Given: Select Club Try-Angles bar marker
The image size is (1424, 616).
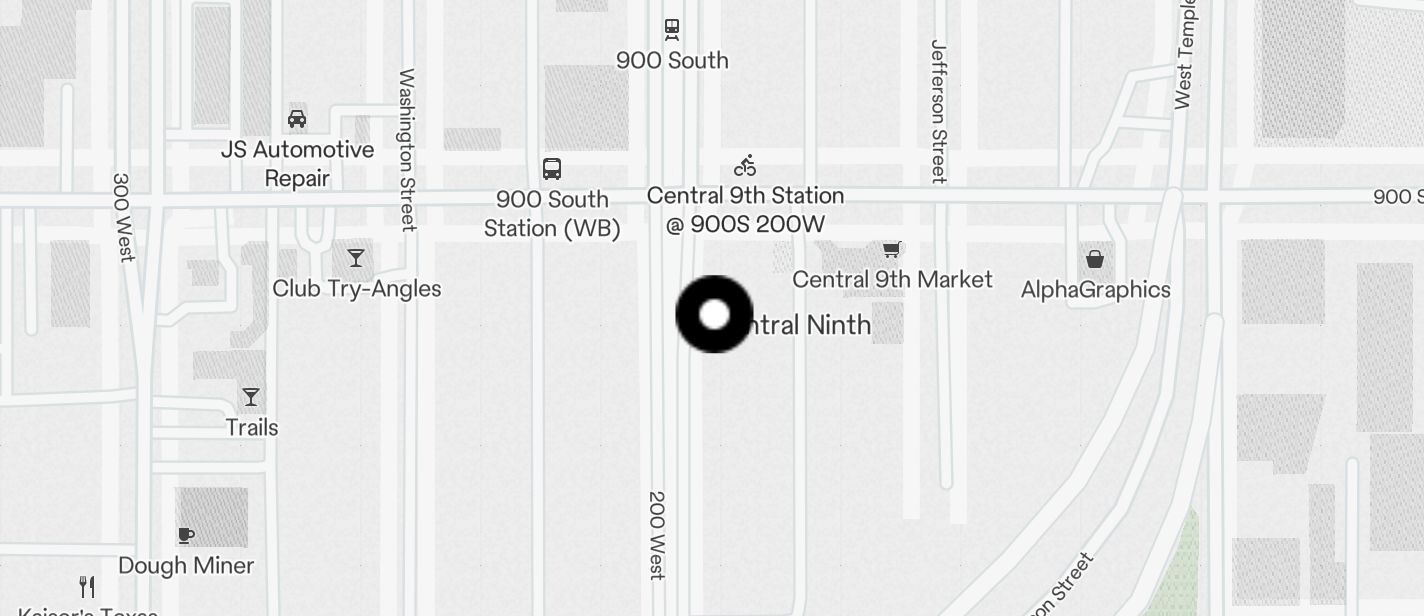Looking at the screenshot, I should pyautogui.click(x=356, y=258).
